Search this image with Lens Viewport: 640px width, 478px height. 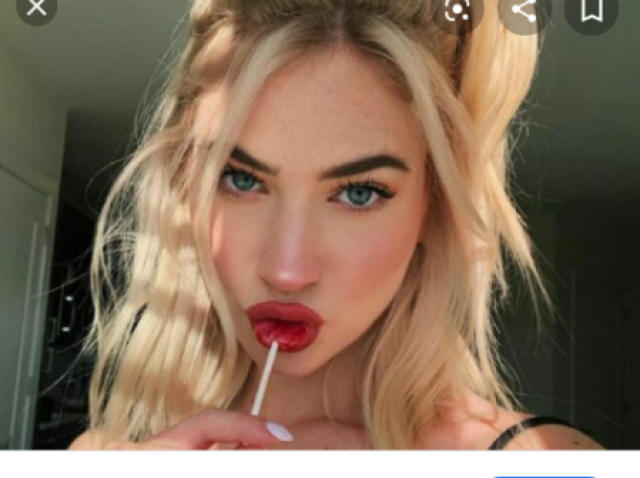coord(458,10)
